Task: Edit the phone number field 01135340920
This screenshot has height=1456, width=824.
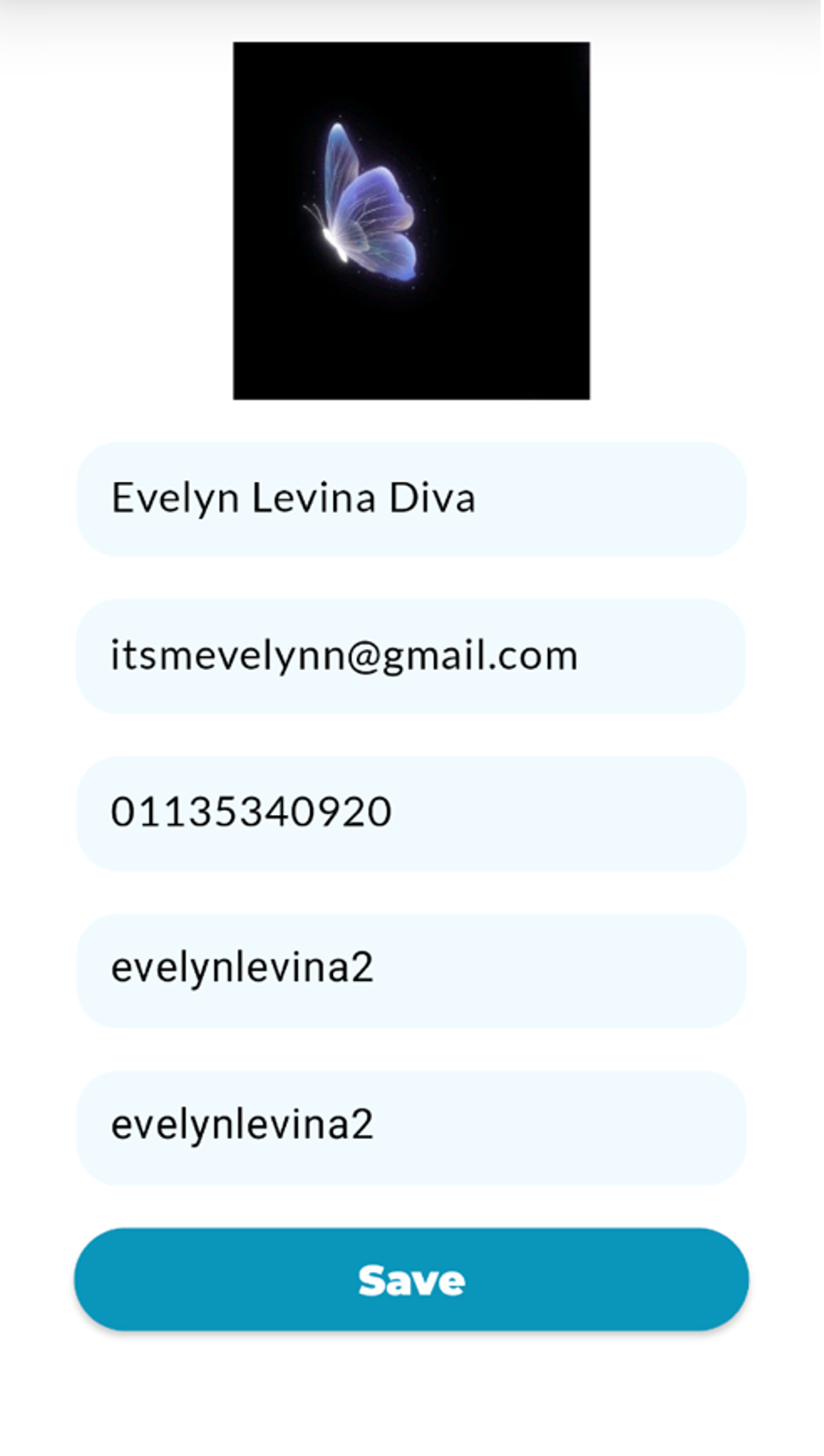Action: (411, 813)
